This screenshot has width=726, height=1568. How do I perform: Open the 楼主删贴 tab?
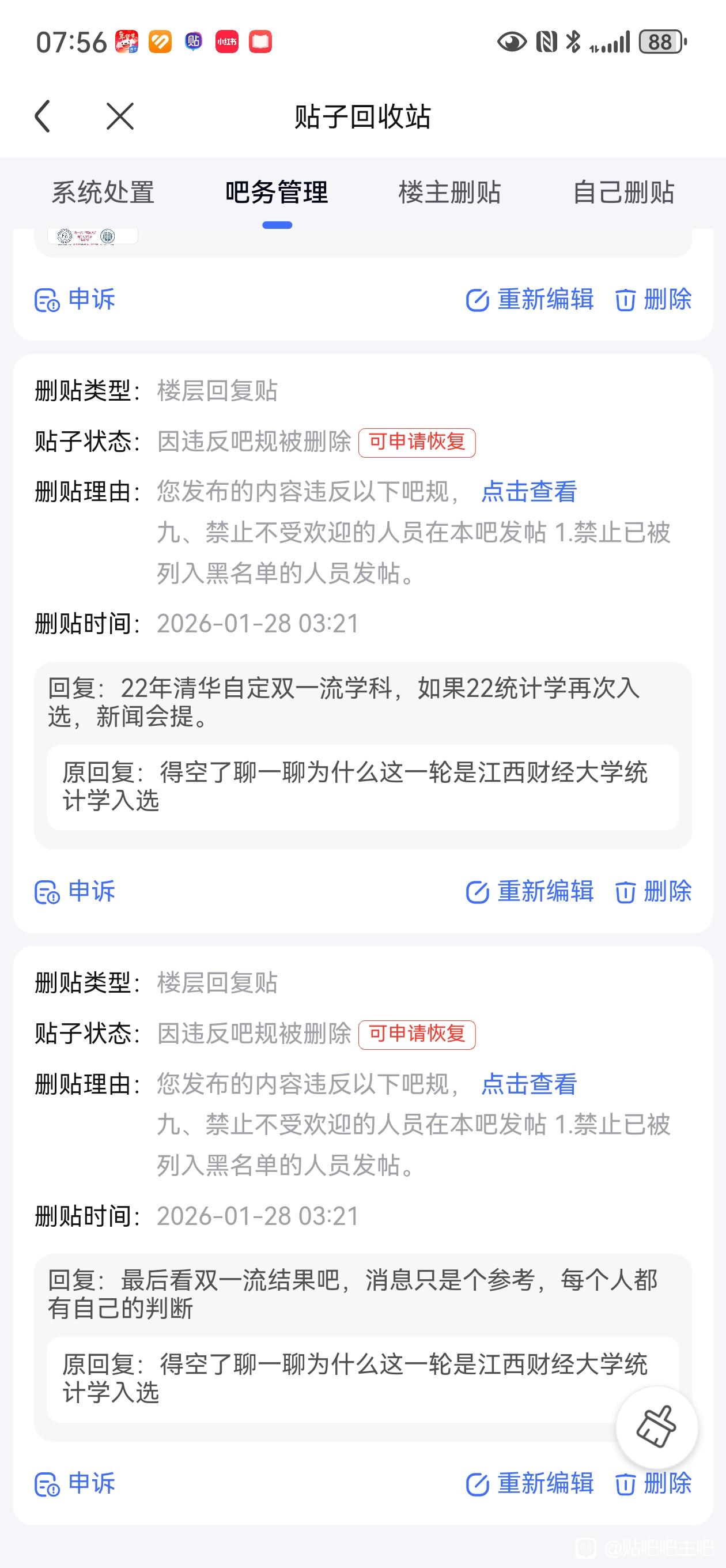(450, 193)
